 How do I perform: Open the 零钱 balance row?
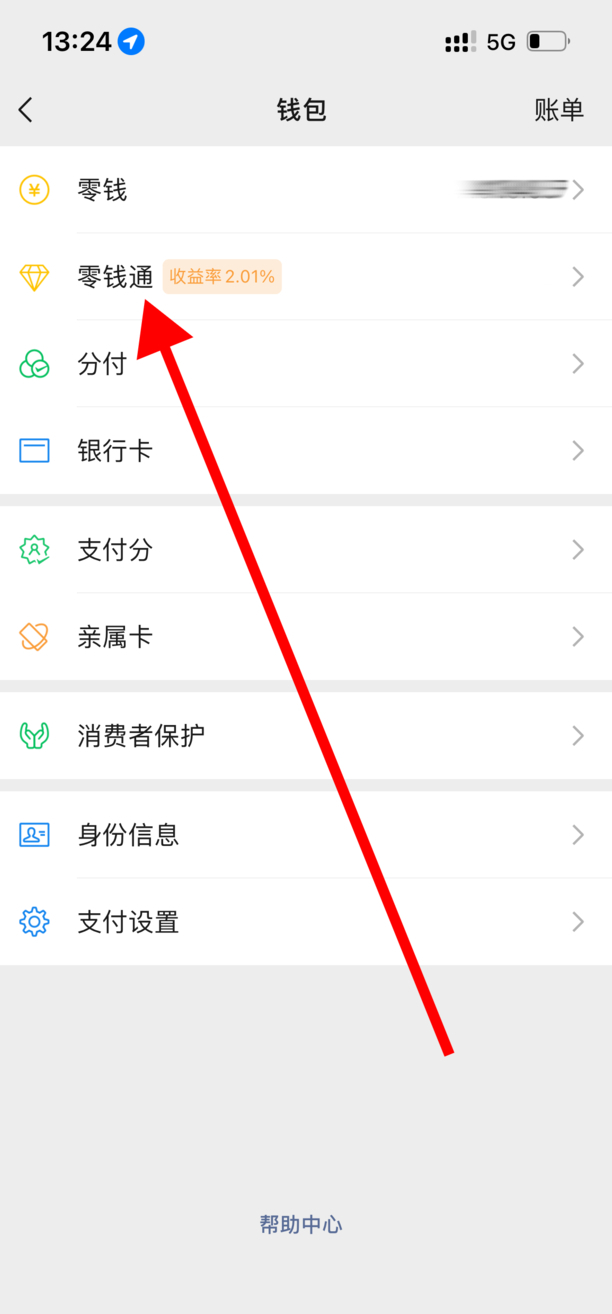(300, 190)
